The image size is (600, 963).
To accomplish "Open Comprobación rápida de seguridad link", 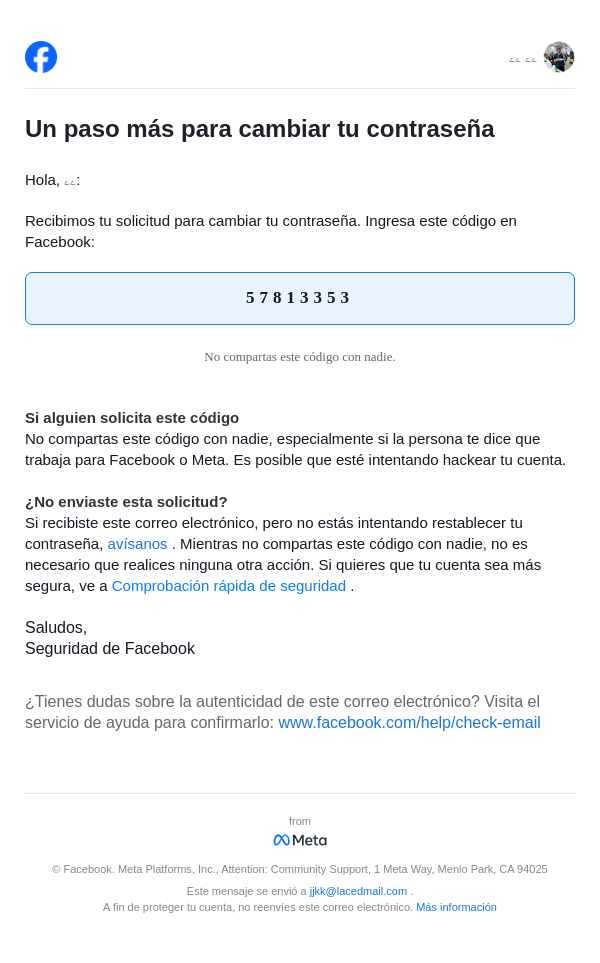I will pyautogui.click(x=228, y=586).
